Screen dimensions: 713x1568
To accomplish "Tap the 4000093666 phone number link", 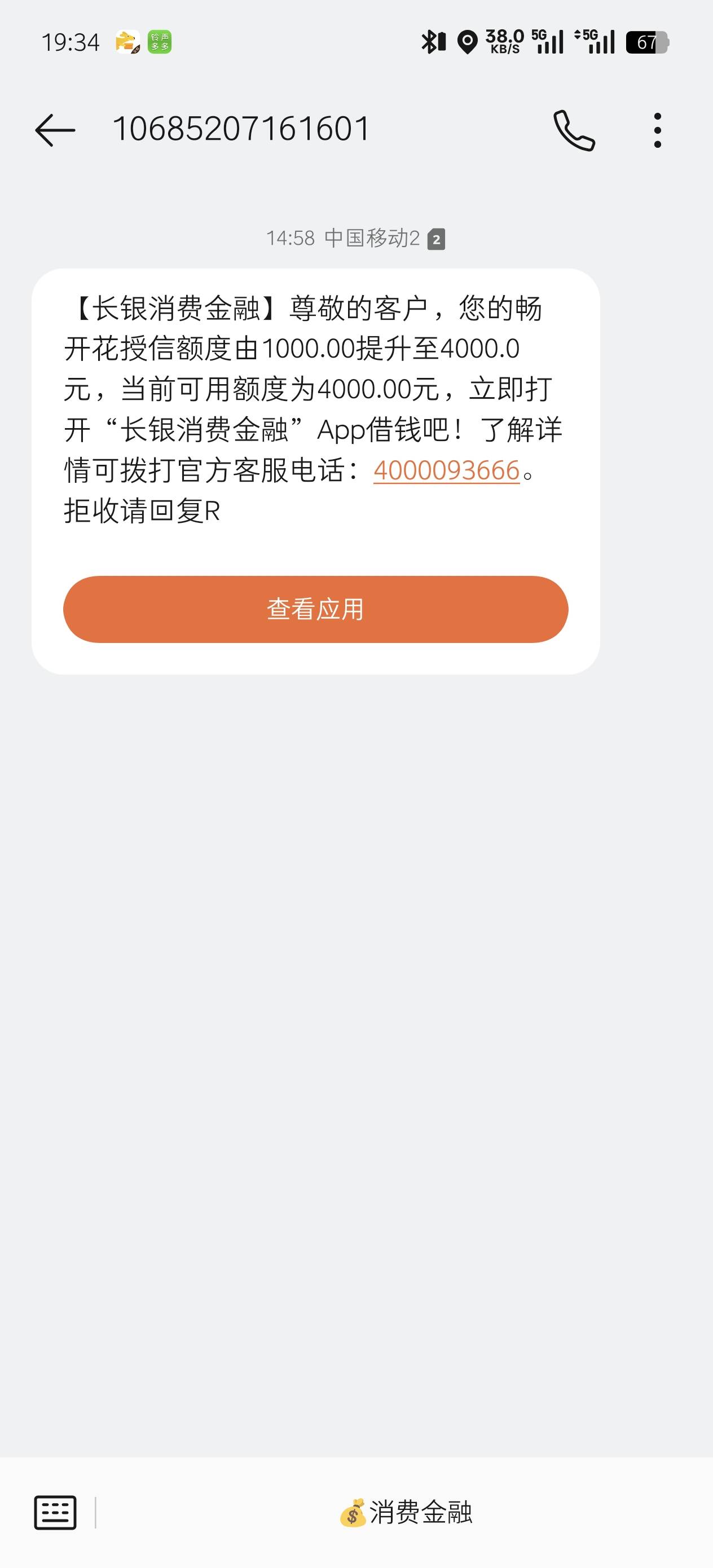I will 446,470.
